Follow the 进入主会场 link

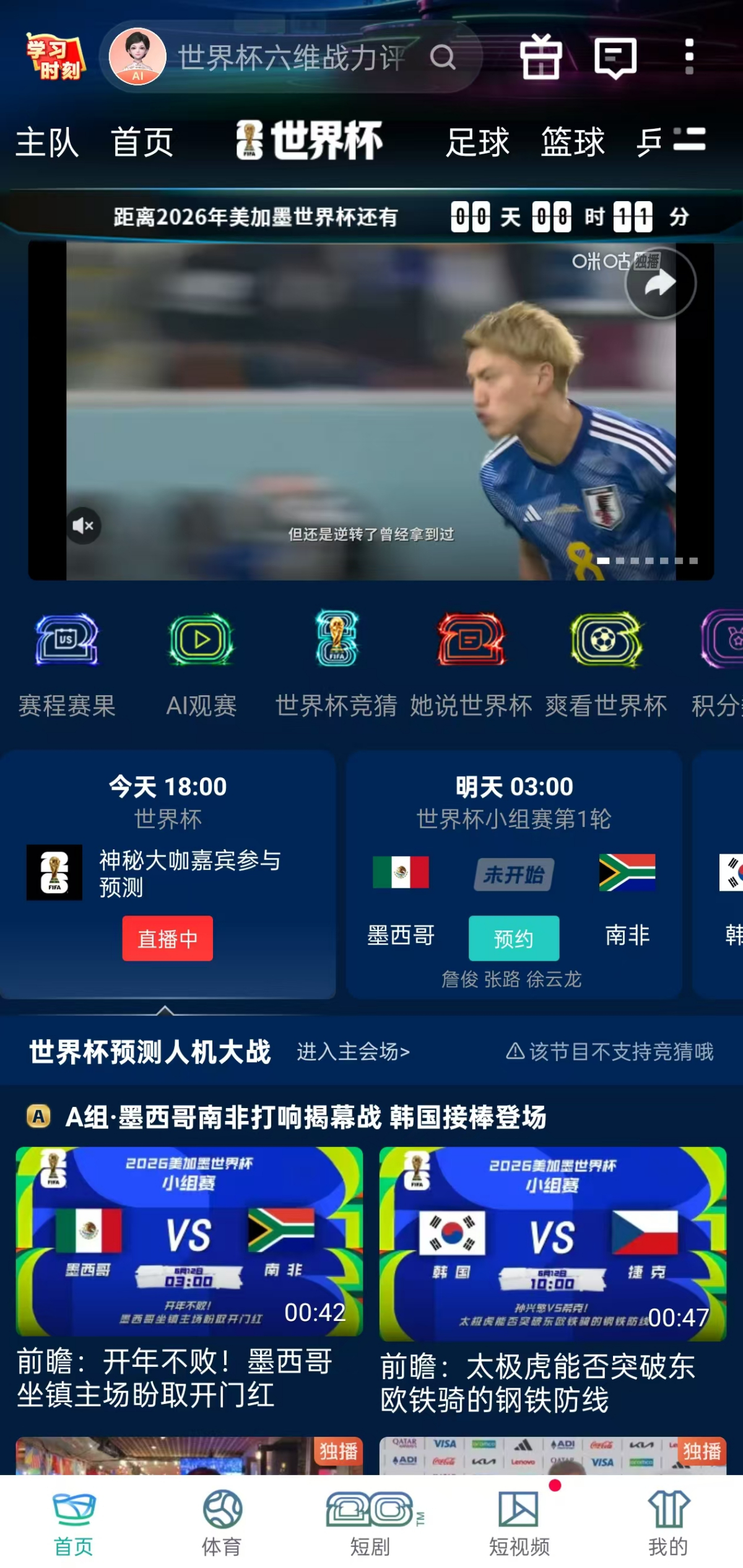coord(354,1051)
